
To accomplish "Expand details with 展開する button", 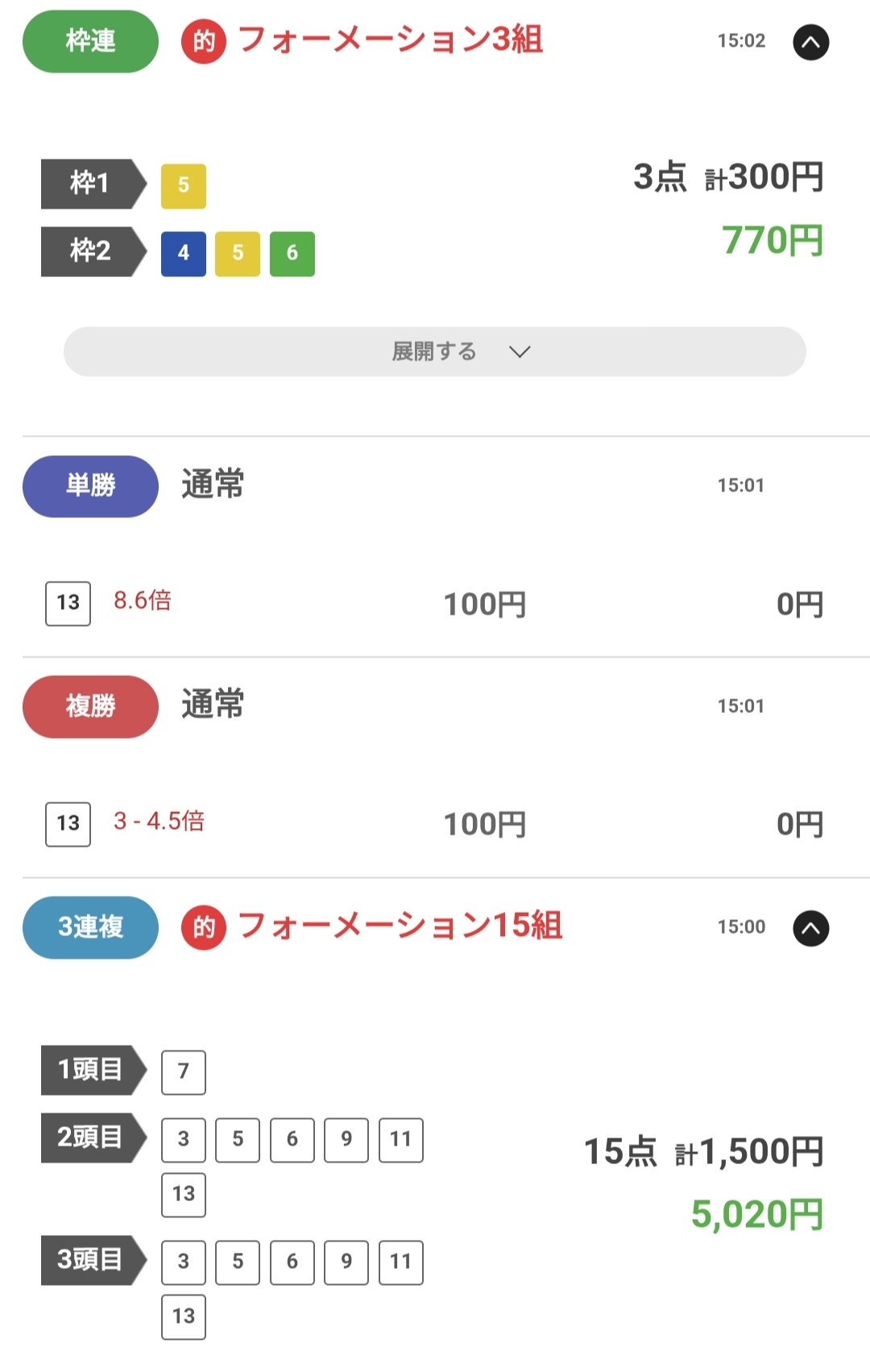I will 435,352.
